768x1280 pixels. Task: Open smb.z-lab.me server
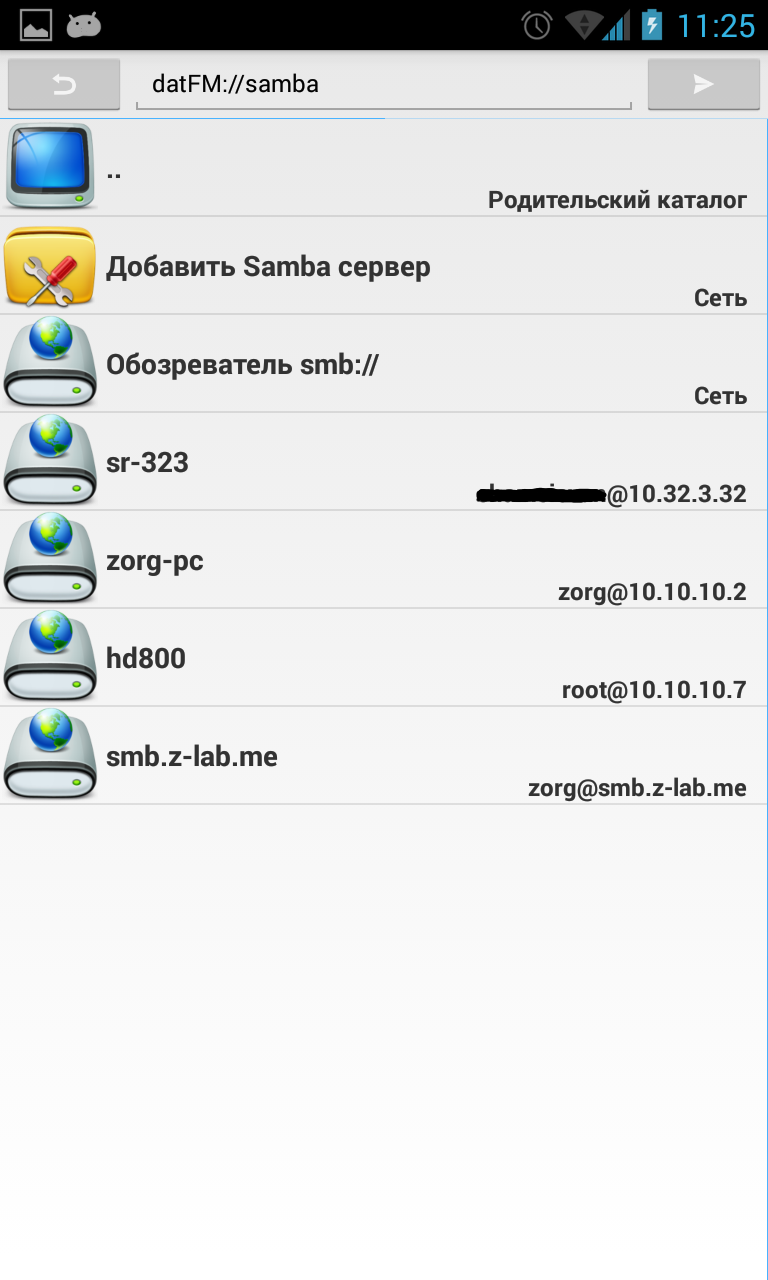384,756
